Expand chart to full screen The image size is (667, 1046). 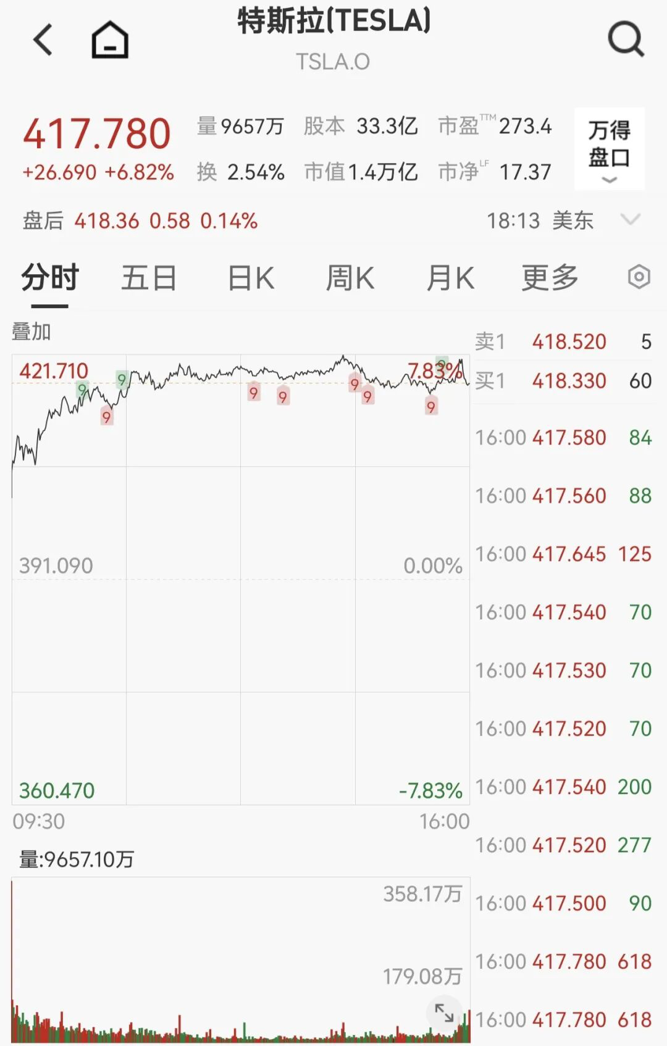pos(444,1013)
